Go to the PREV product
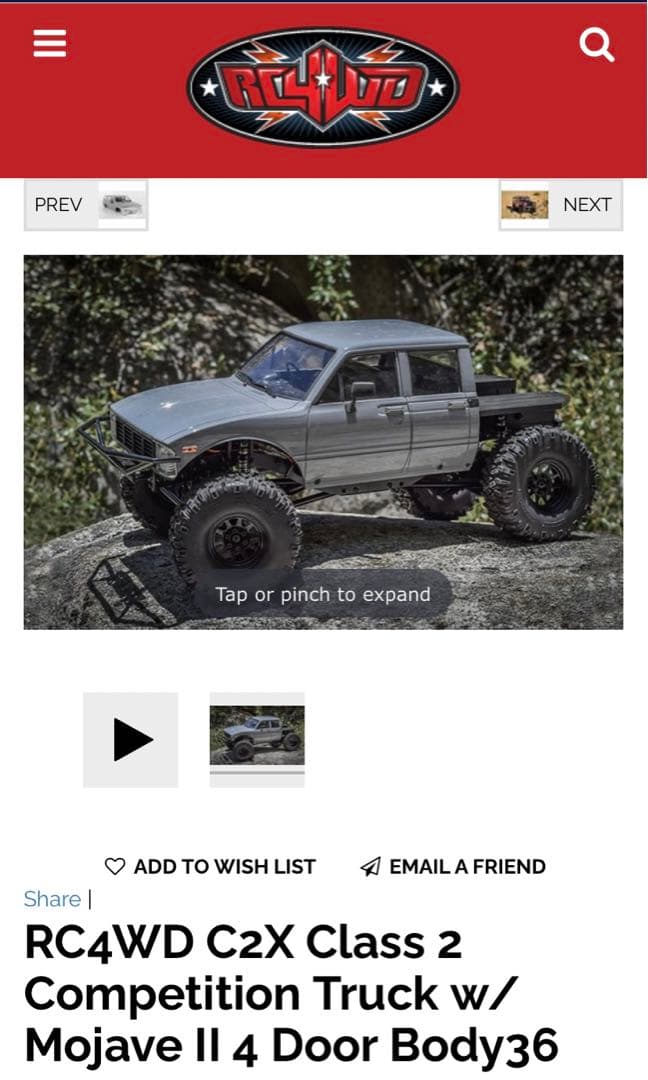This screenshot has width=648, height=1080. (86, 205)
